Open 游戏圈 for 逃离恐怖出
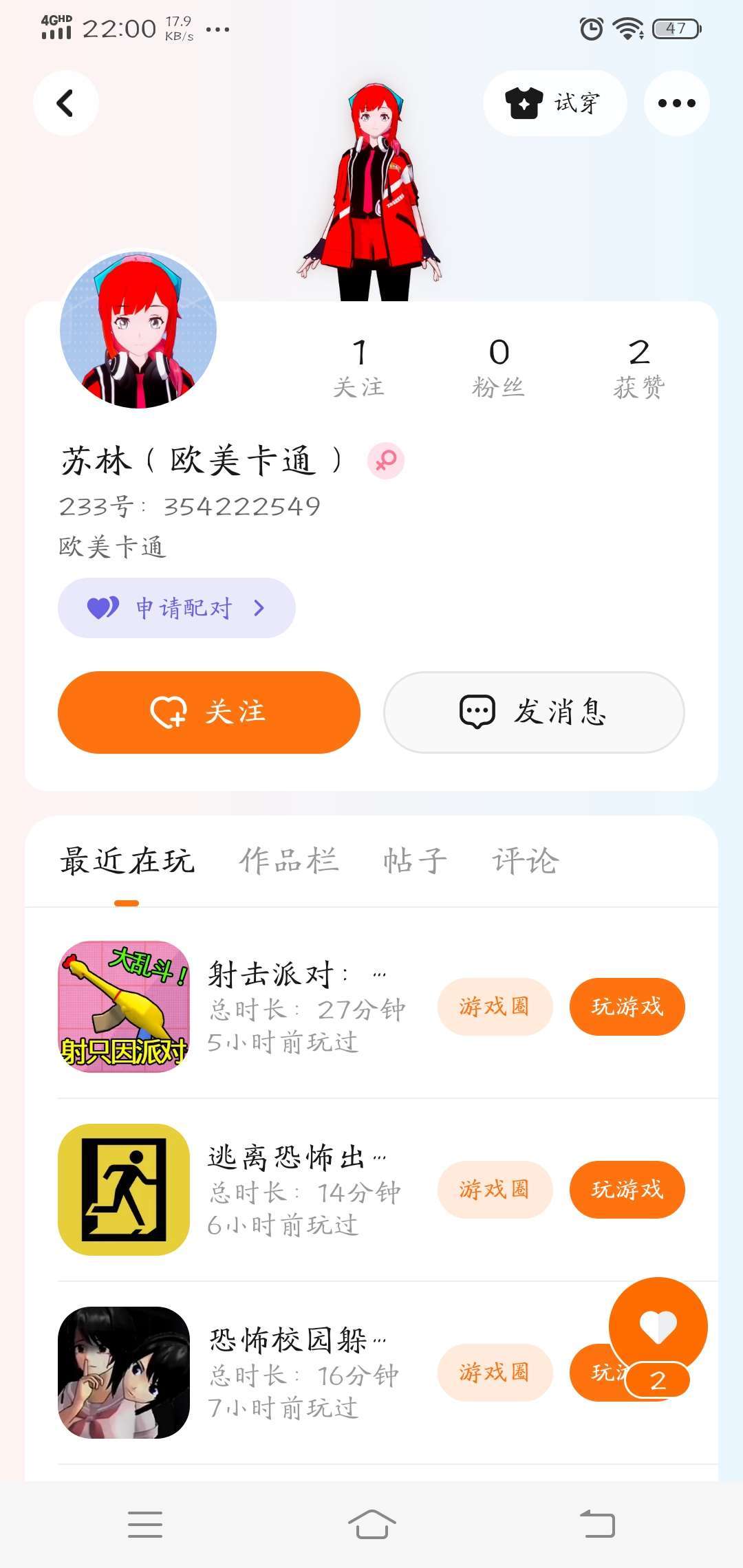The image size is (743, 1568). 495,1190
